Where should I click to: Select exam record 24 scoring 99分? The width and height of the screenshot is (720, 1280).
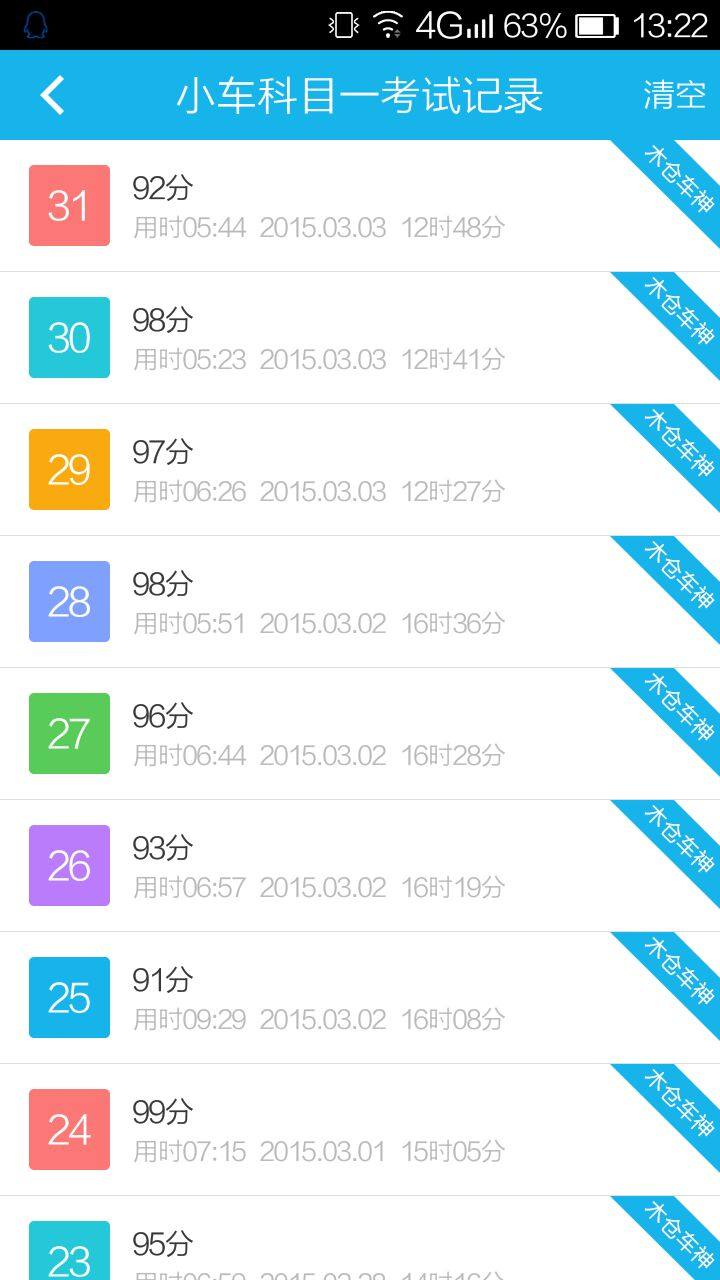(360, 1130)
